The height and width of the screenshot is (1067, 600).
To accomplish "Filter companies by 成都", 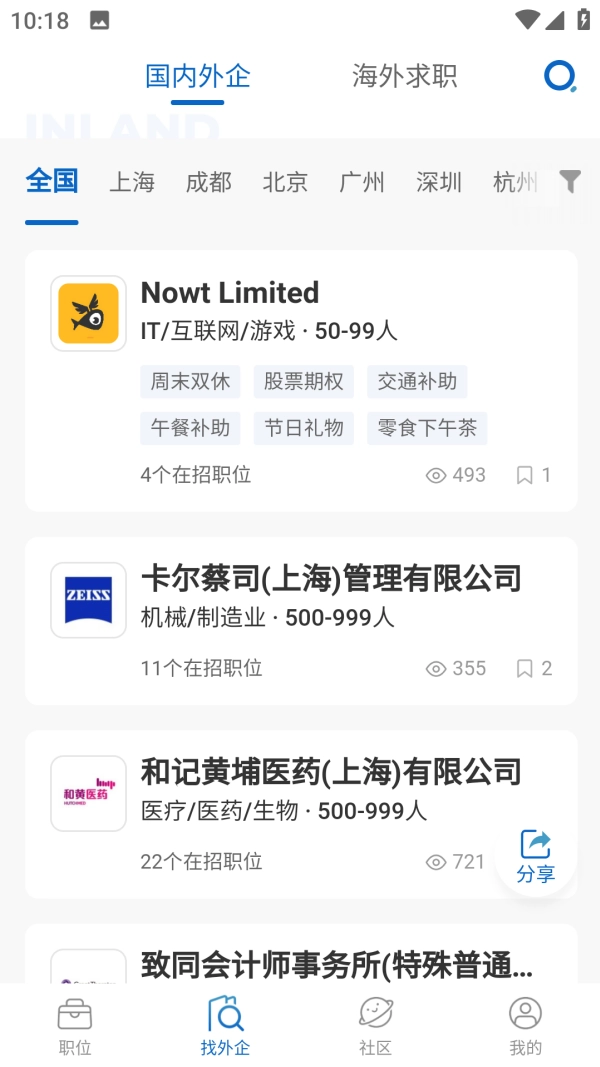I will tap(209, 182).
